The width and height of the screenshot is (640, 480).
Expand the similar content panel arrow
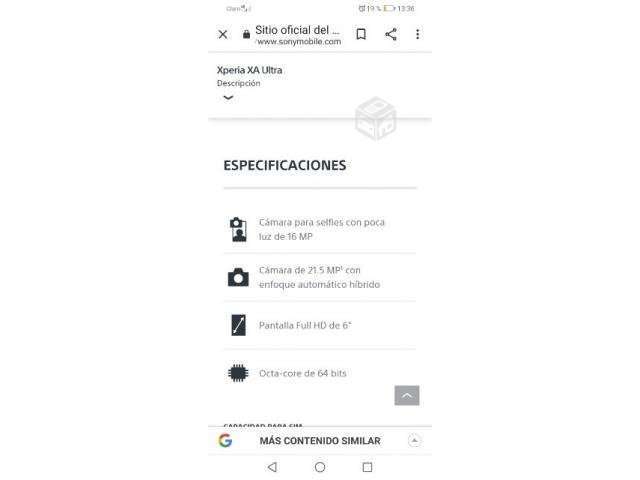[414, 441]
